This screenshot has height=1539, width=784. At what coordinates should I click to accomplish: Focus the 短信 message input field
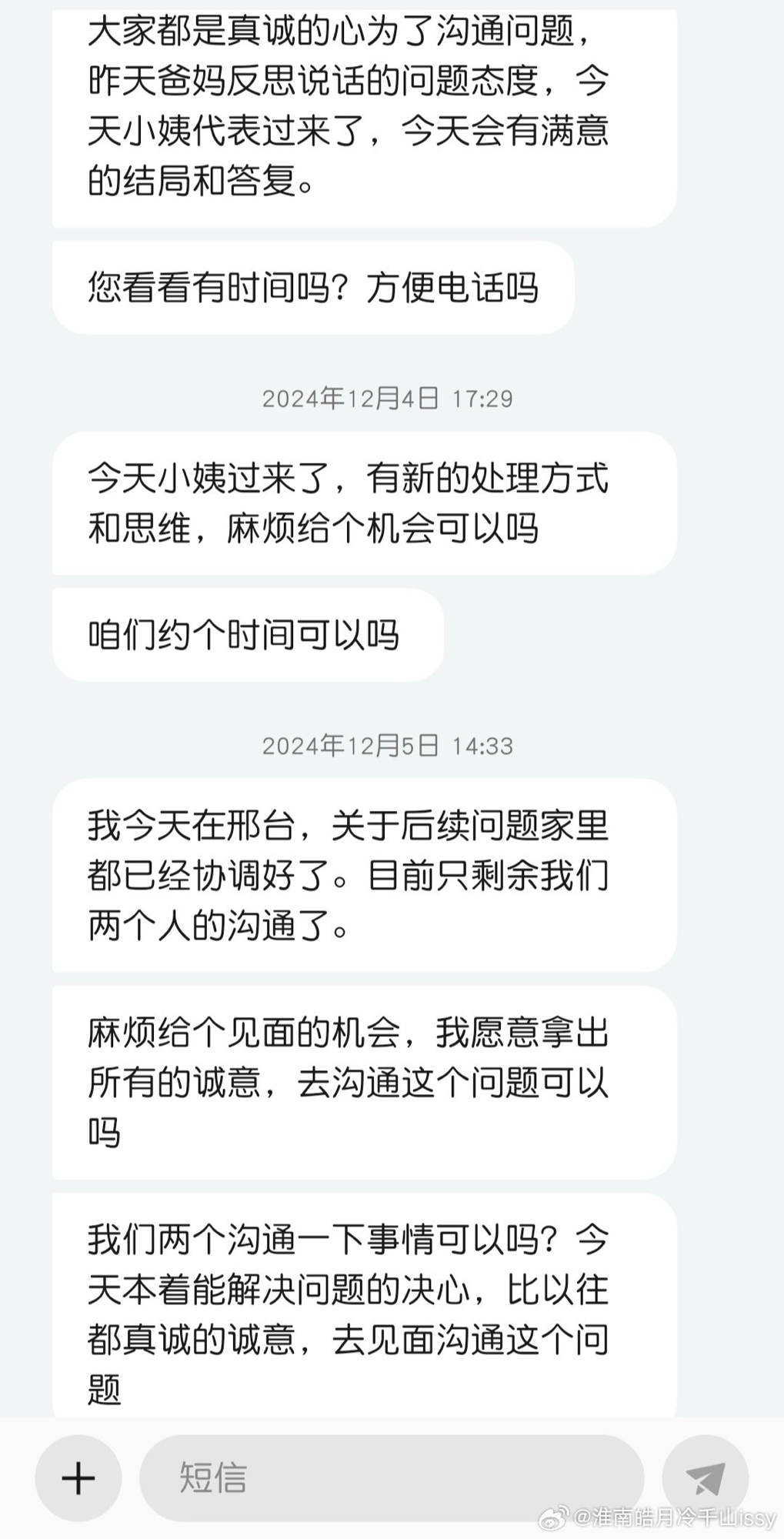click(391, 1478)
